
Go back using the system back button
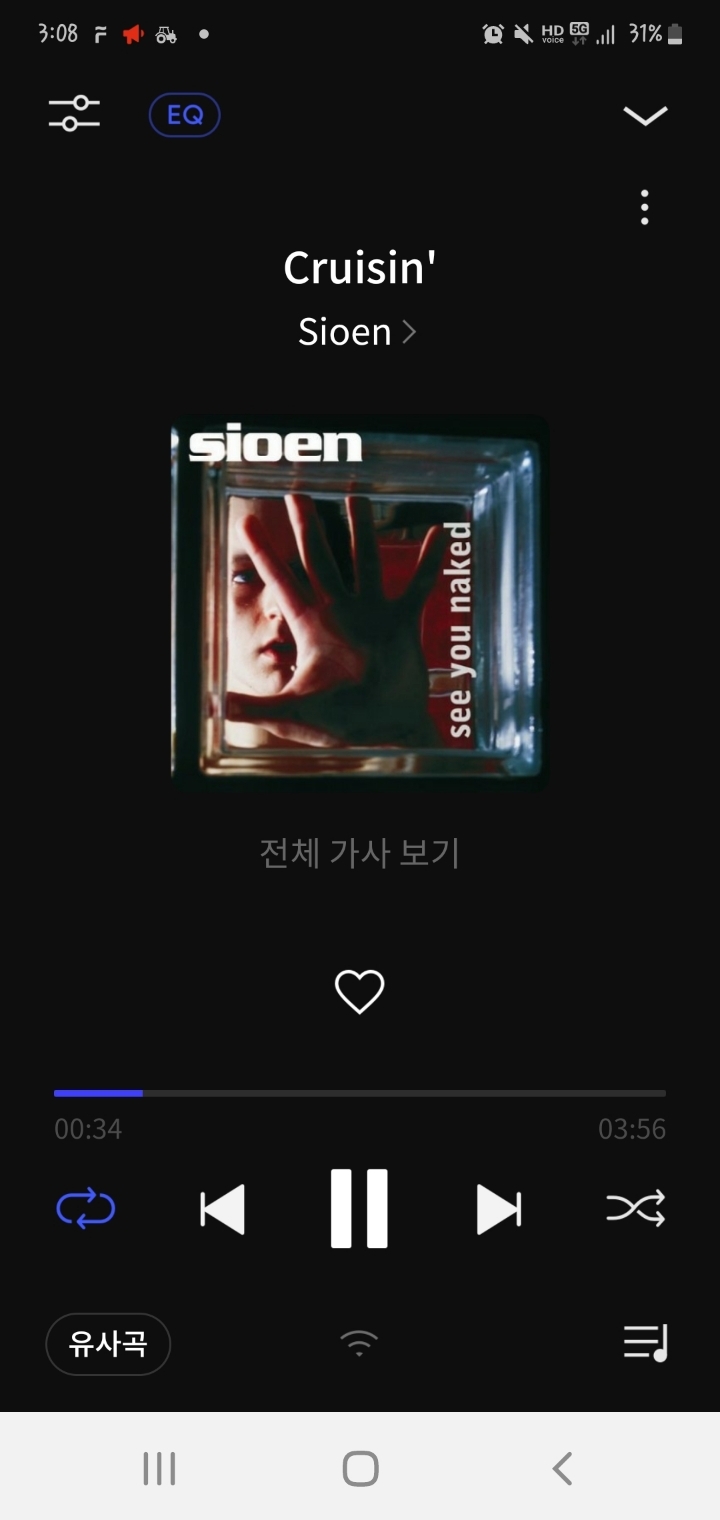click(x=562, y=1468)
